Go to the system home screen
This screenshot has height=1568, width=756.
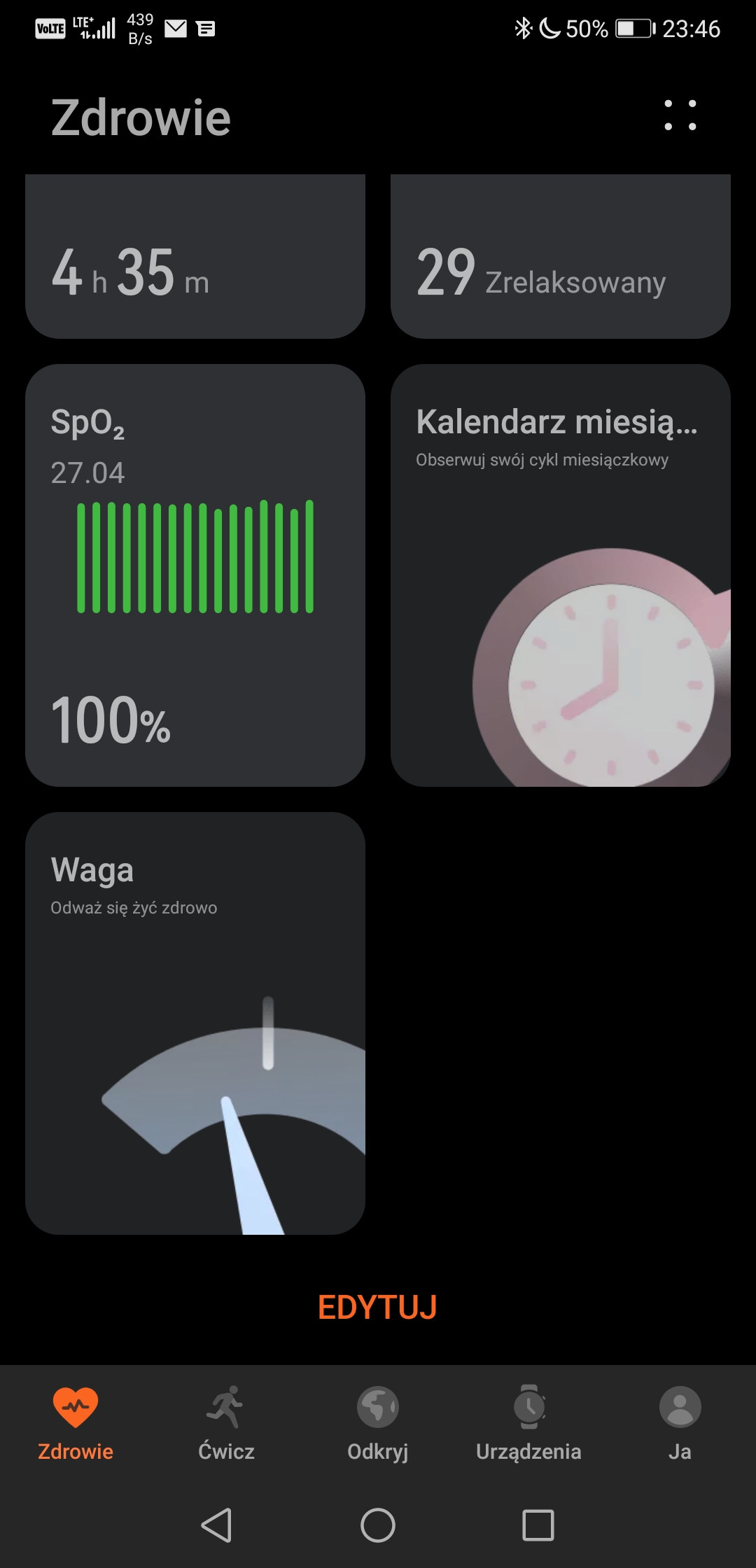click(x=378, y=1525)
